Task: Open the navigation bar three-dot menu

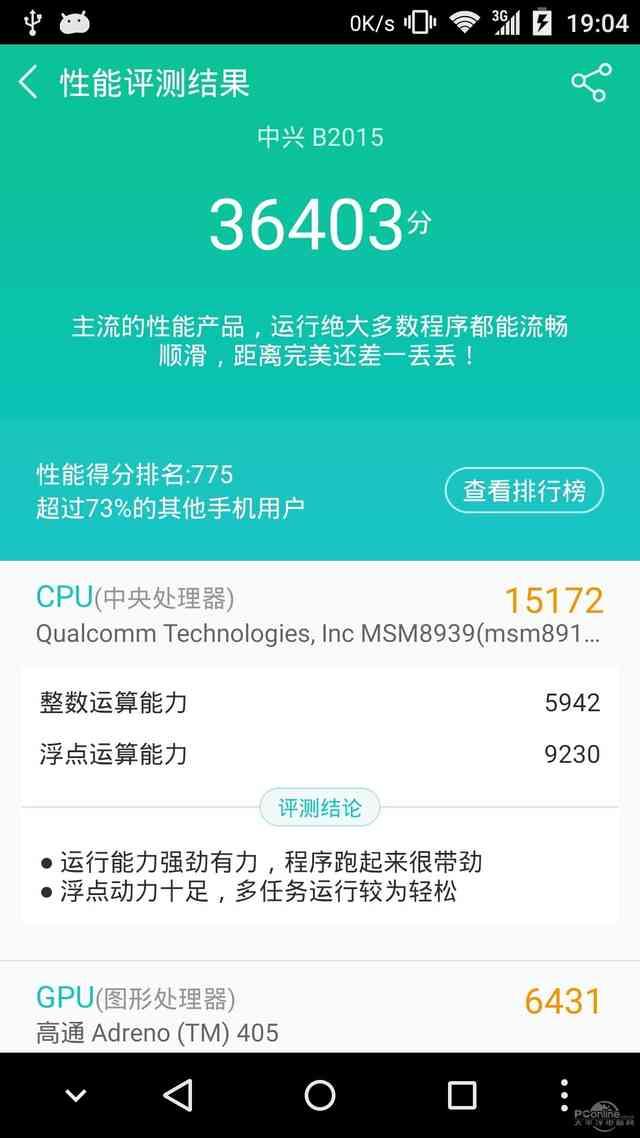Action: click(564, 1095)
